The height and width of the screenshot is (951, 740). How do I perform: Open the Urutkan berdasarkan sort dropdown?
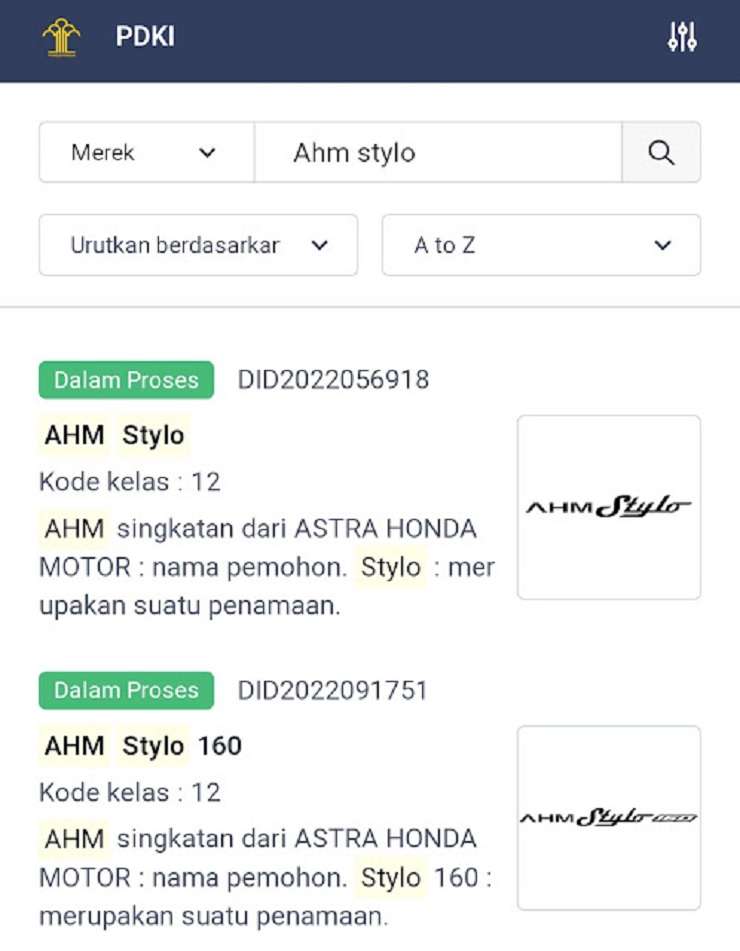click(x=198, y=245)
